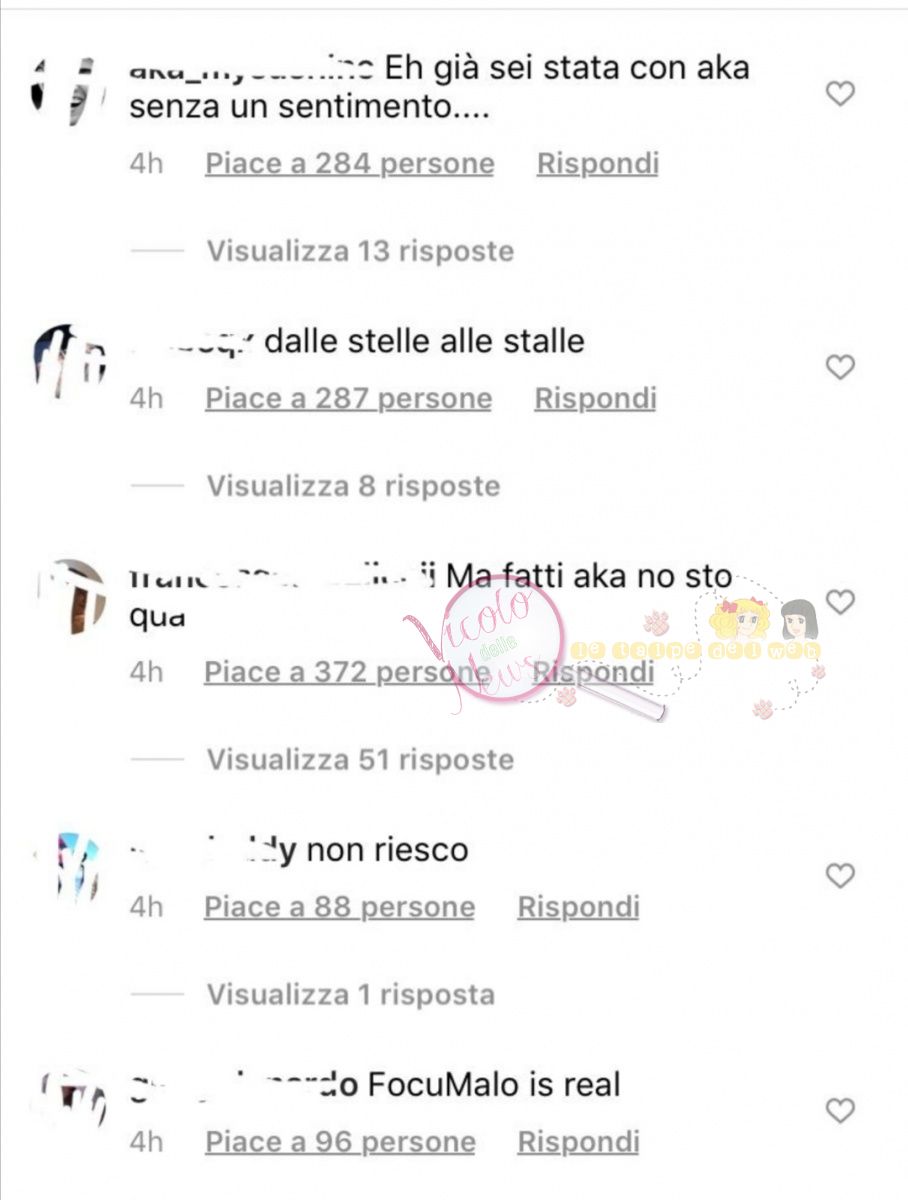Like the 'FocuMalo is real' comment
The width and height of the screenshot is (908, 1200).
pos(840,1111)
